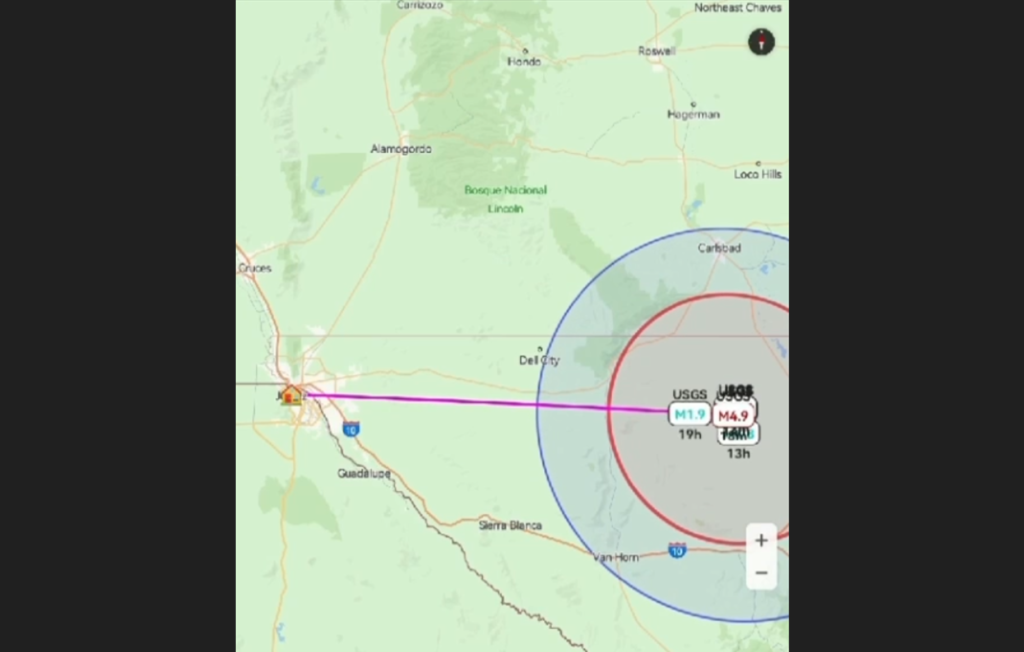Zoom out with the minus button
This screenshot has width=1024, height=652.
click(x=761, y=573)
